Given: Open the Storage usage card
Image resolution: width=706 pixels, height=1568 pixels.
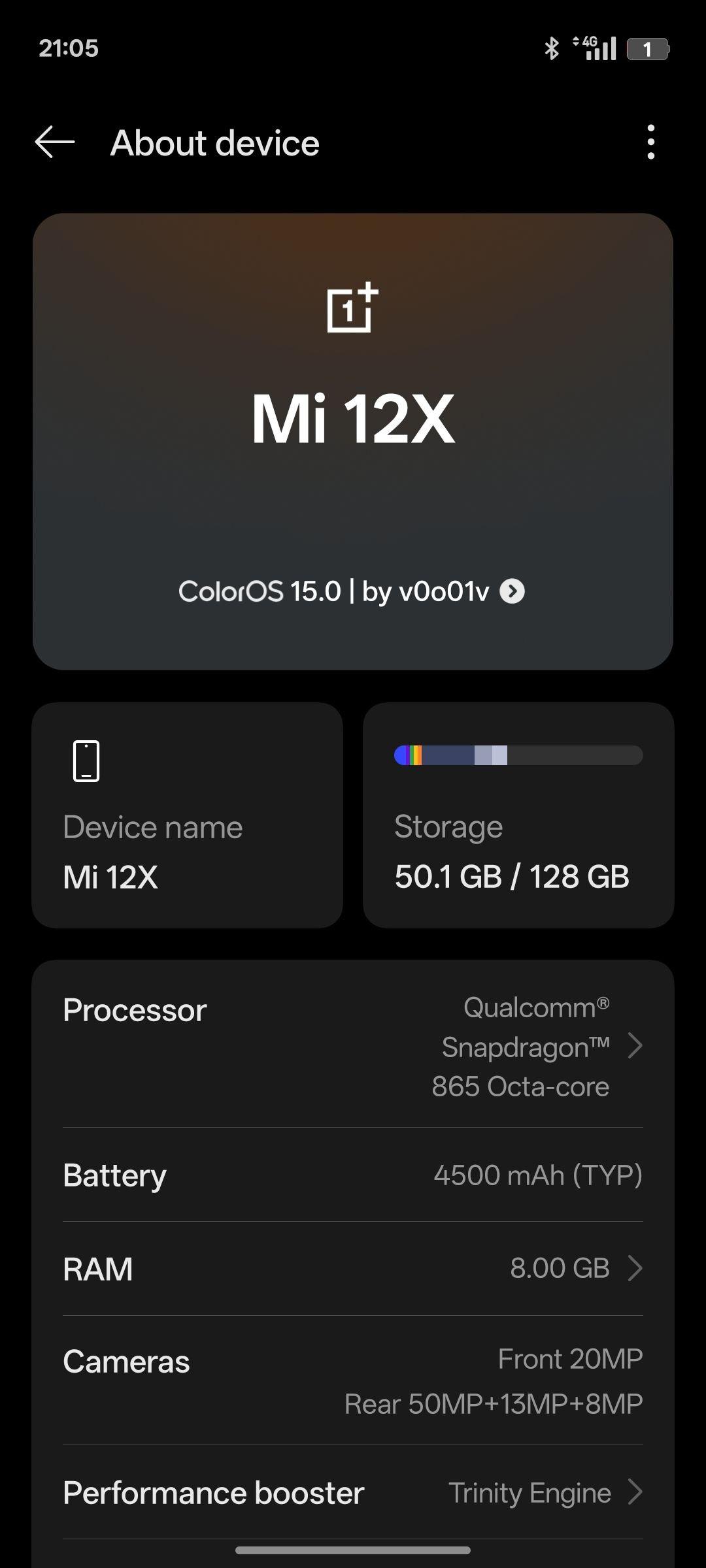Looking at the screenshot, I should pyautogui.click(x=518, y=815).
